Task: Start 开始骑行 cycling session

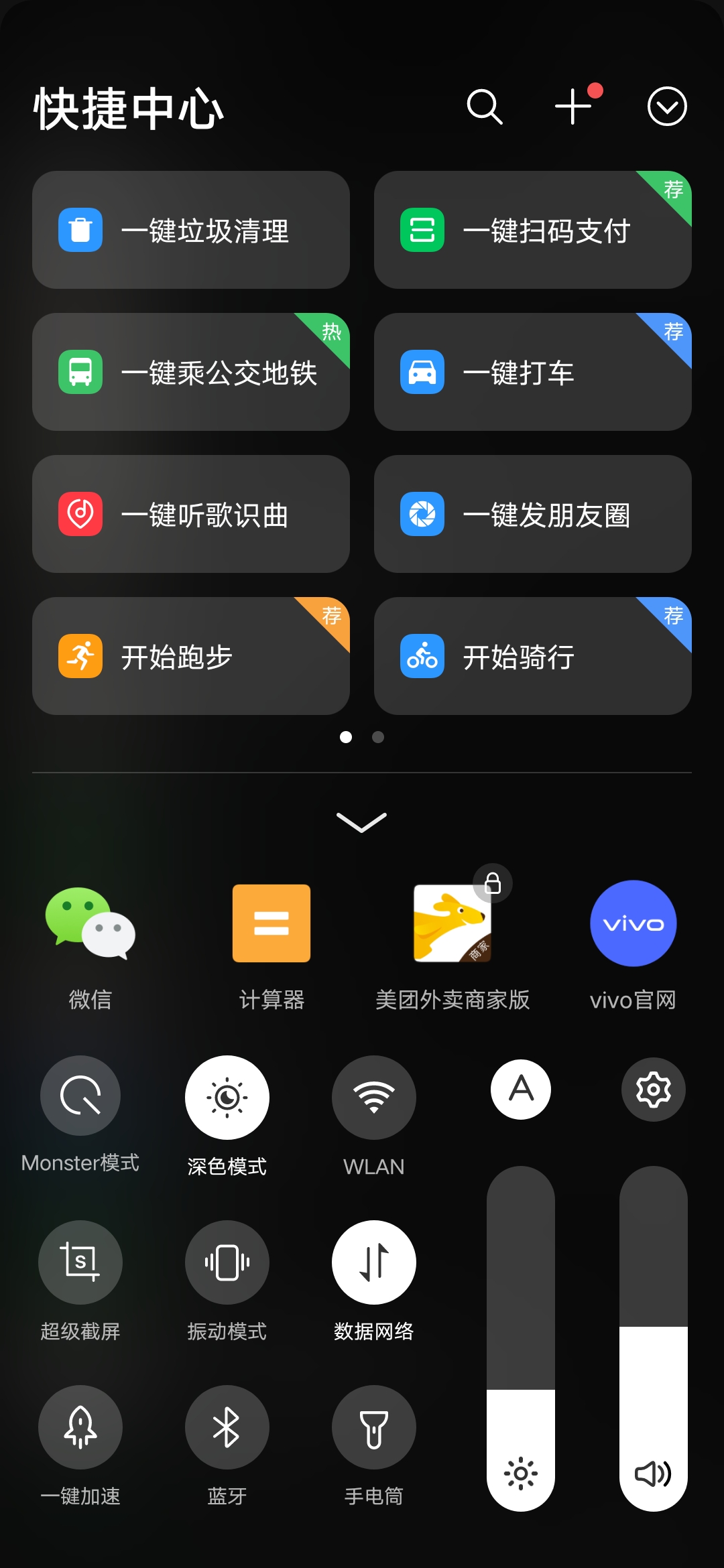Action: click(x=532, y=657)
